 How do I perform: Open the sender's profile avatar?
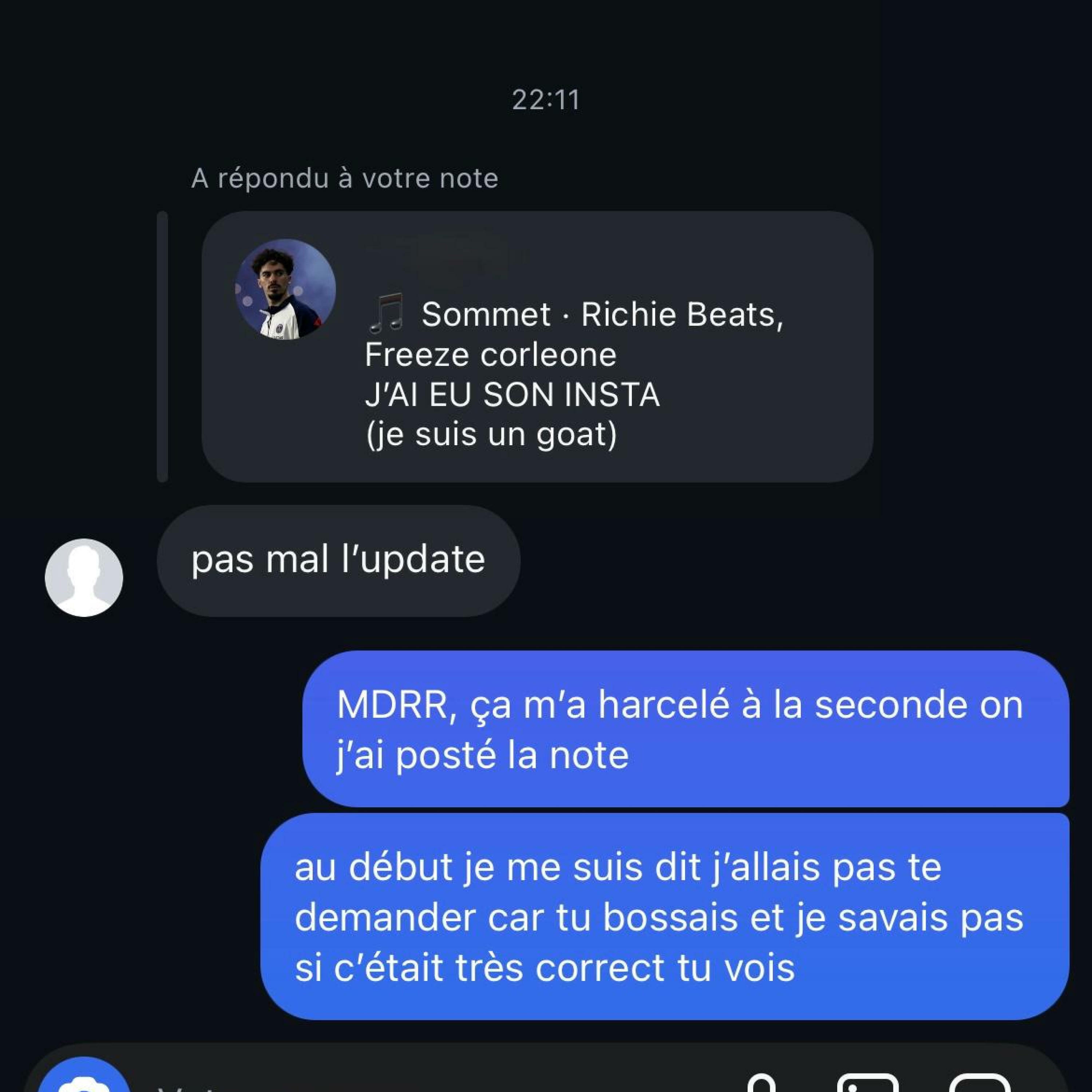(84, 577)
